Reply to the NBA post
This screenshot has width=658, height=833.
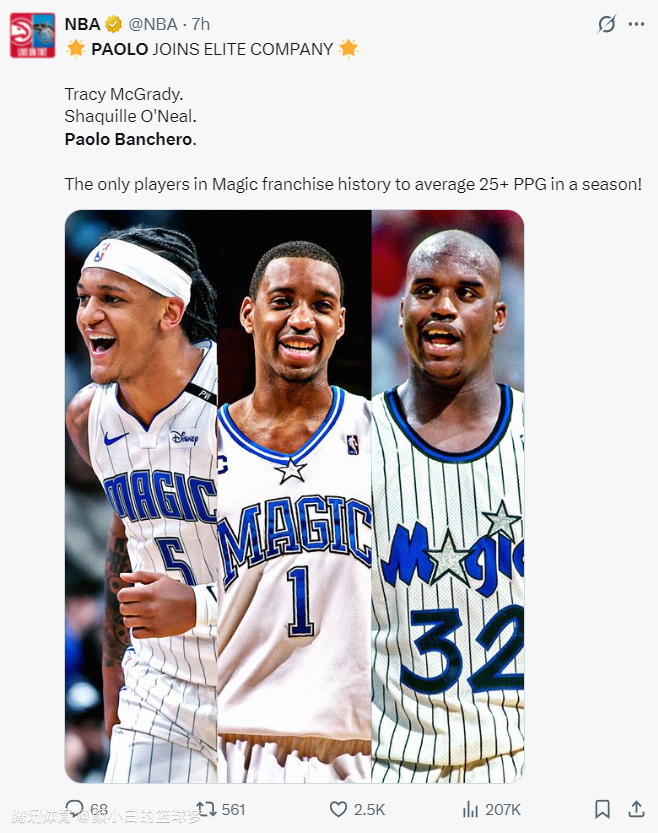76,808
